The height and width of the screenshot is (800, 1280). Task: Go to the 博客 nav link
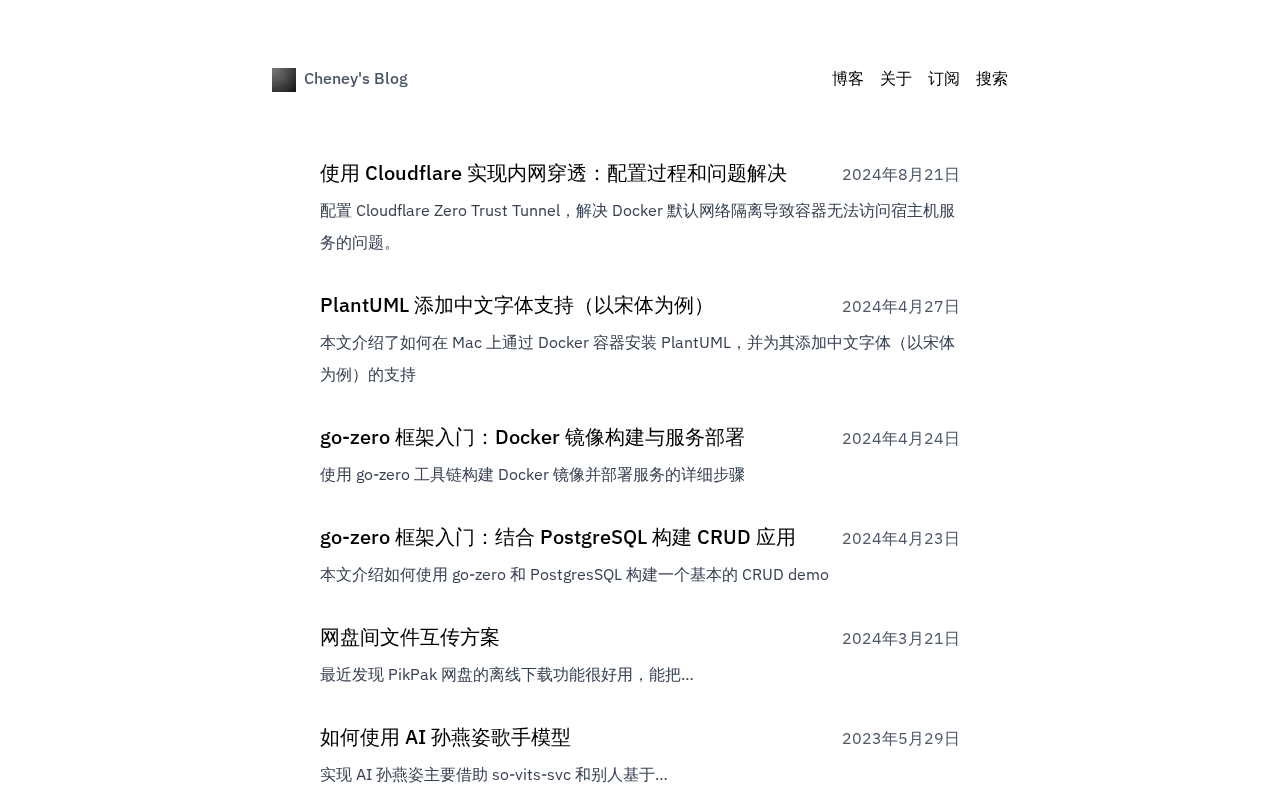click(847, 79)
